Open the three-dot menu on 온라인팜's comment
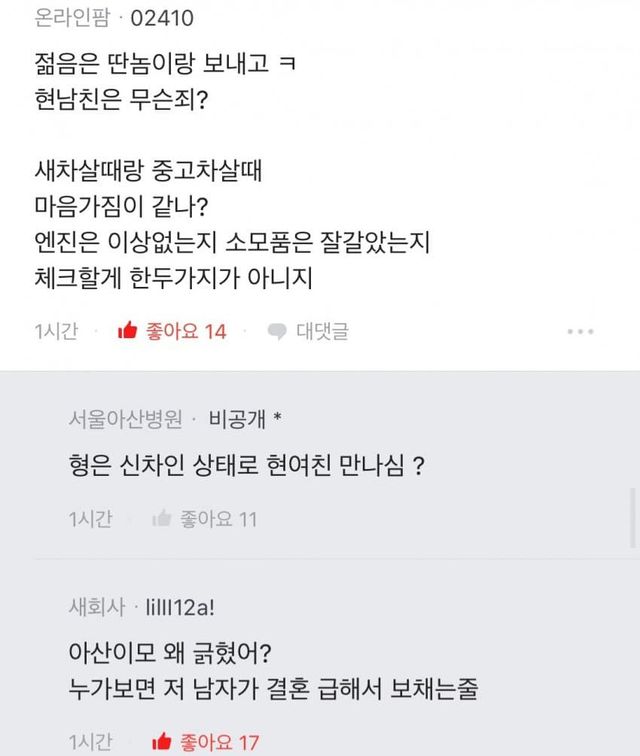 tap(580, 331)
